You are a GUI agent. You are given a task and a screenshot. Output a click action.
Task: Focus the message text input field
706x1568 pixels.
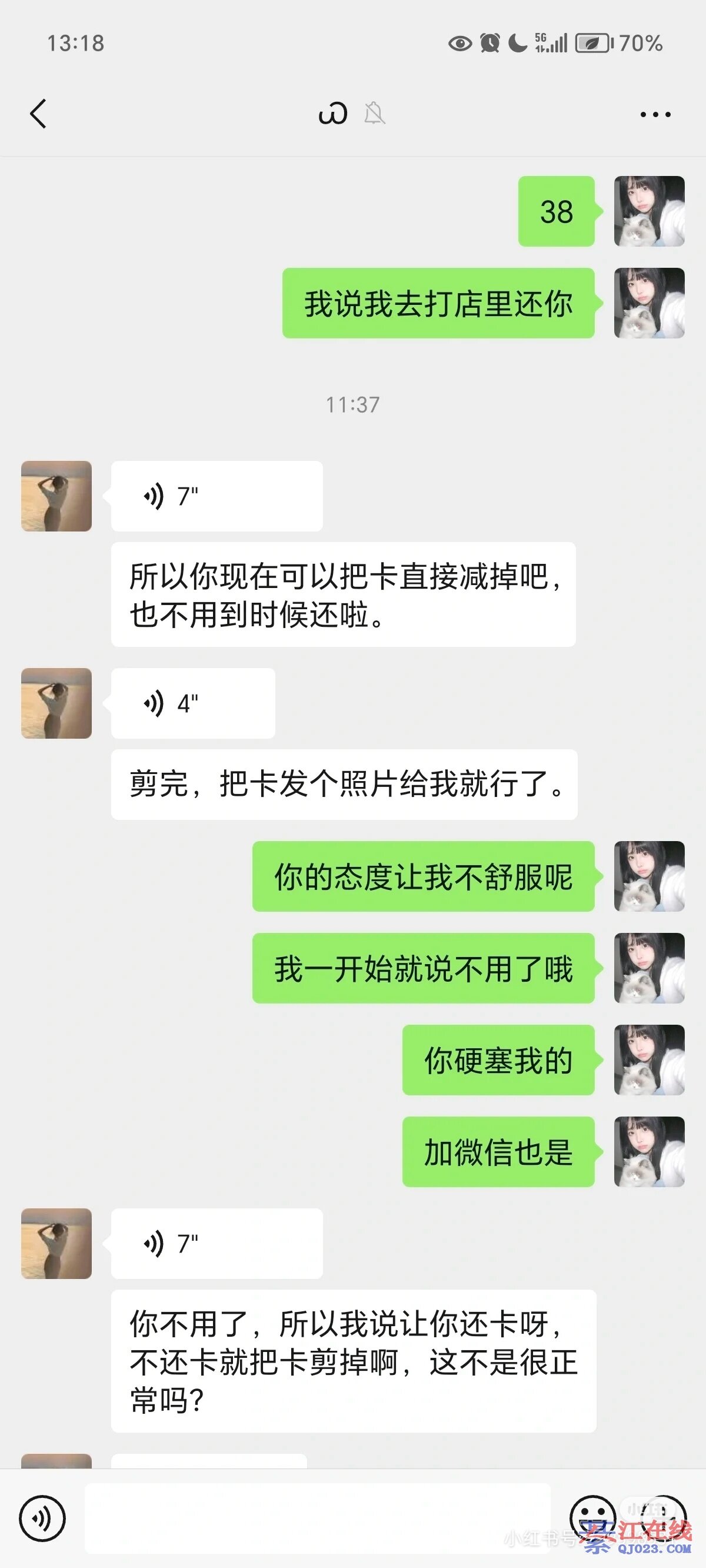click(317, 1518)
